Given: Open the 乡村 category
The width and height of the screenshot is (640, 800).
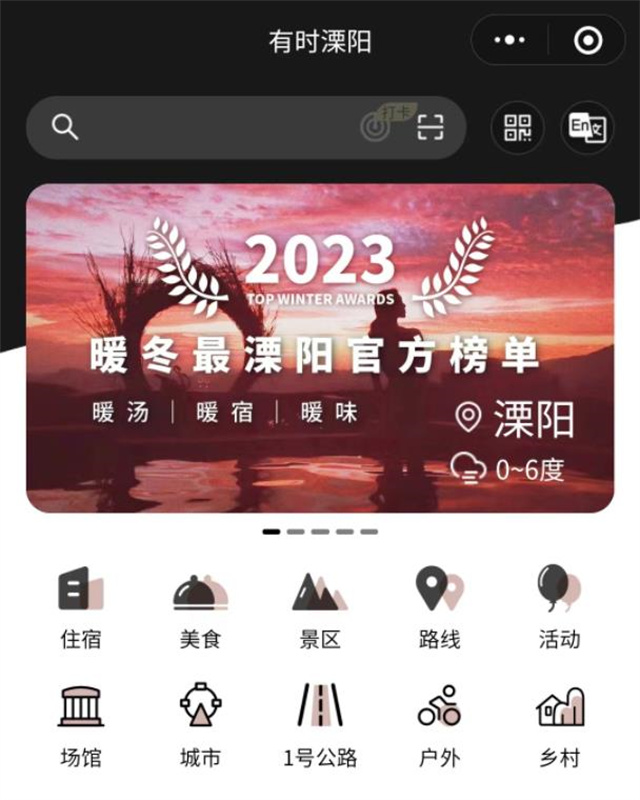Looking at the screenshot, I should (x=559, y=727).
